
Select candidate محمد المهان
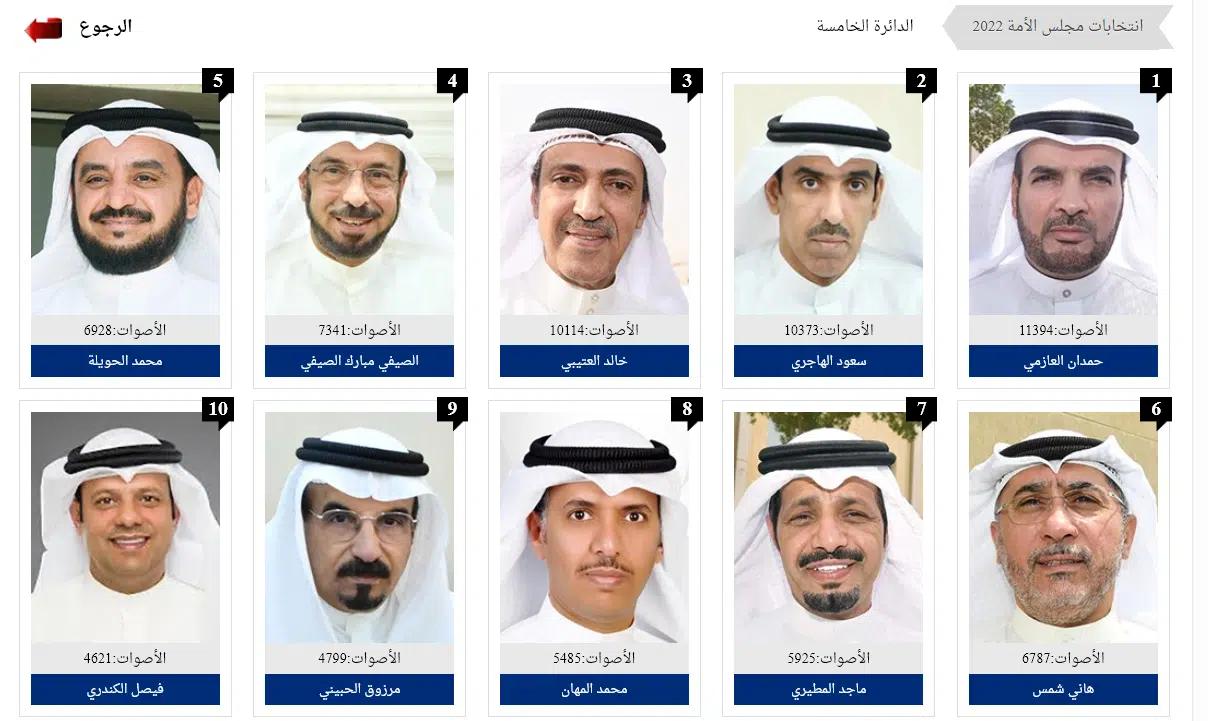(x=594, y=689)
